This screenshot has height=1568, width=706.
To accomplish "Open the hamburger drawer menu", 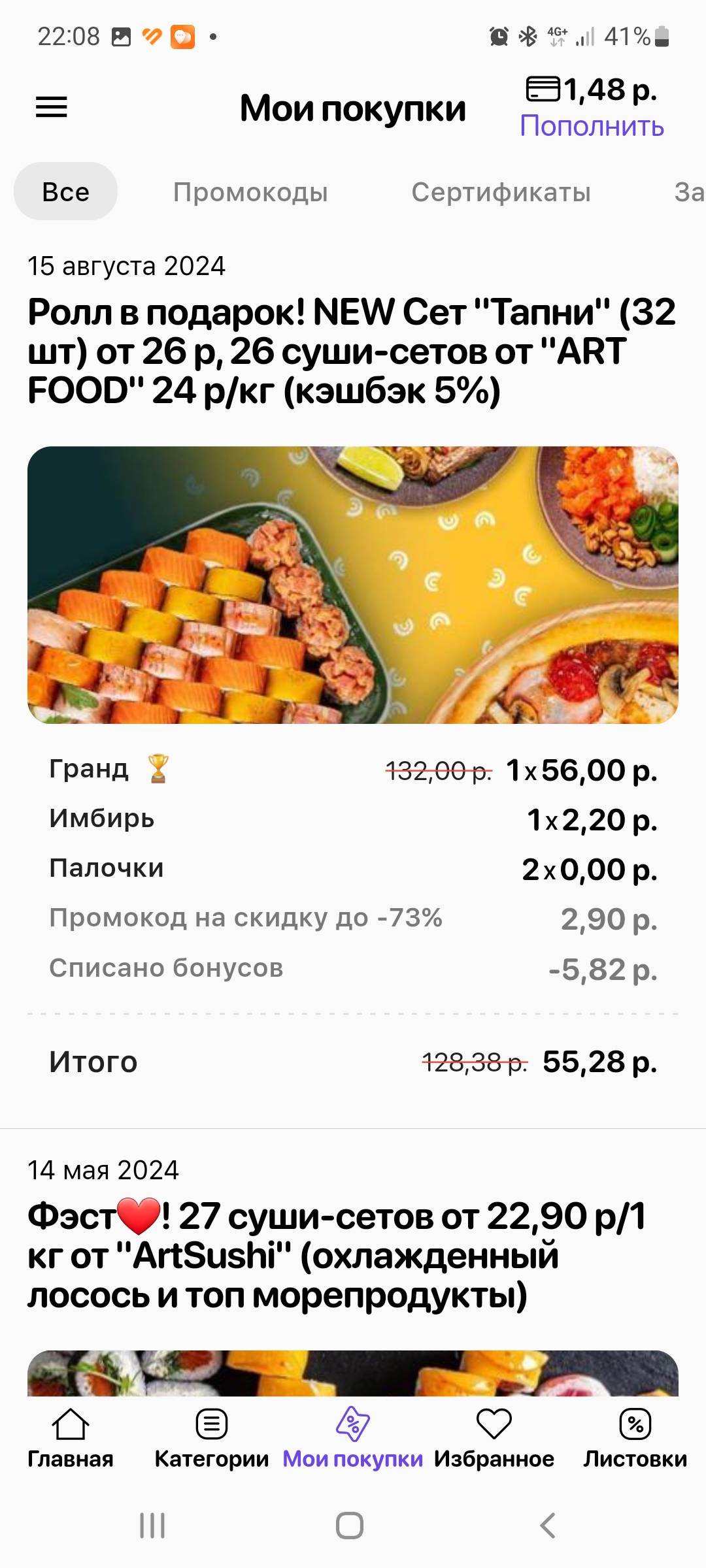I will coord(52,107).
